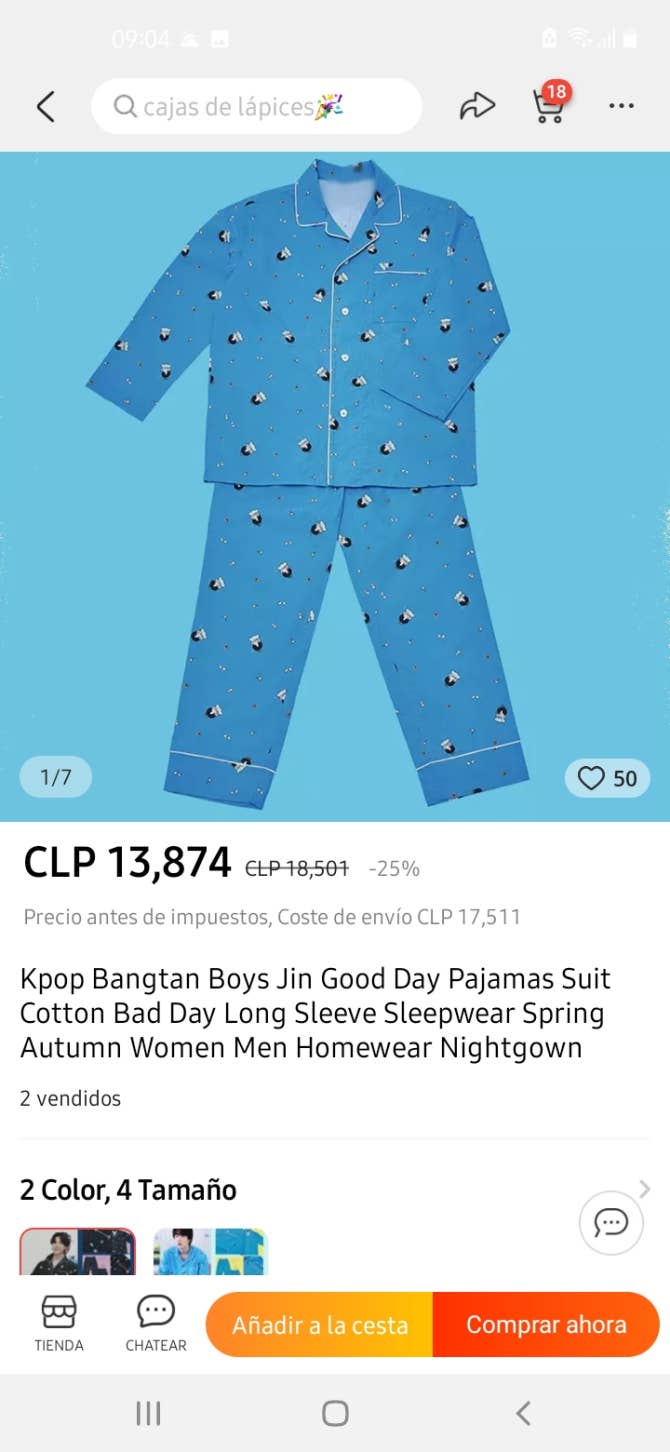Viewport: 670px width, 1452px height.
Task: Expand the 2 Color, 4 Tamaño options
Action: click(x=644, y=1189)
